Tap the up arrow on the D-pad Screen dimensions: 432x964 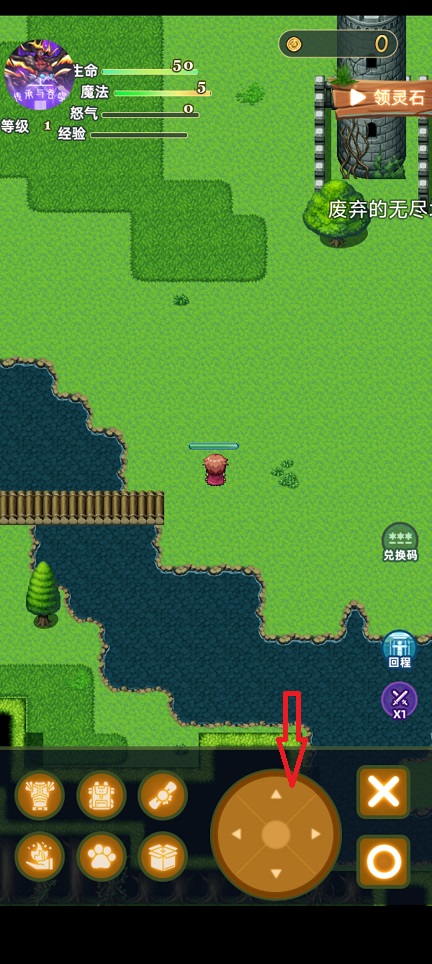coord(276,795)
